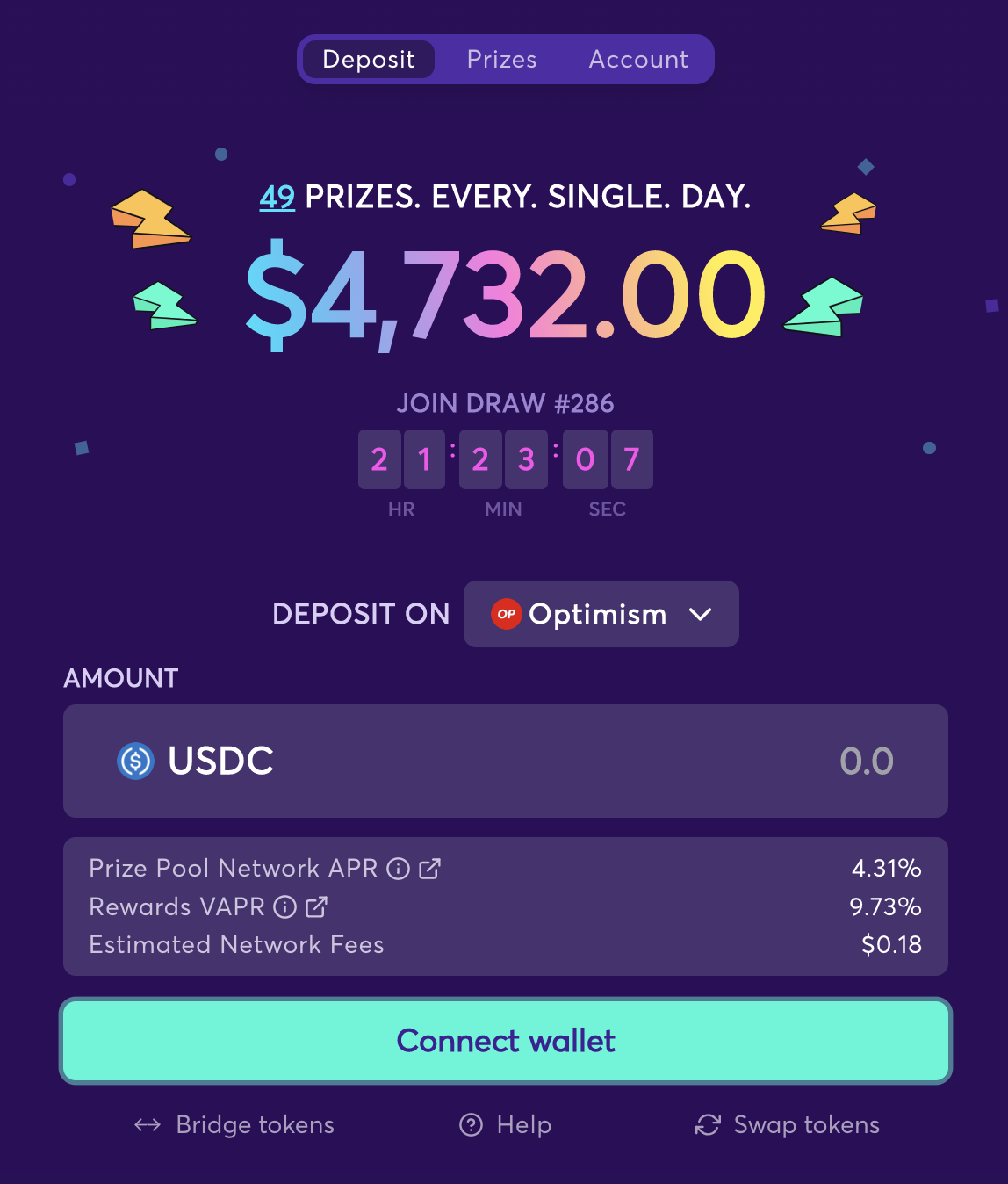The height and width of the screenshot is (1184, 1008).
Task: Select the Deposit tab
Action: coord(368,60)
